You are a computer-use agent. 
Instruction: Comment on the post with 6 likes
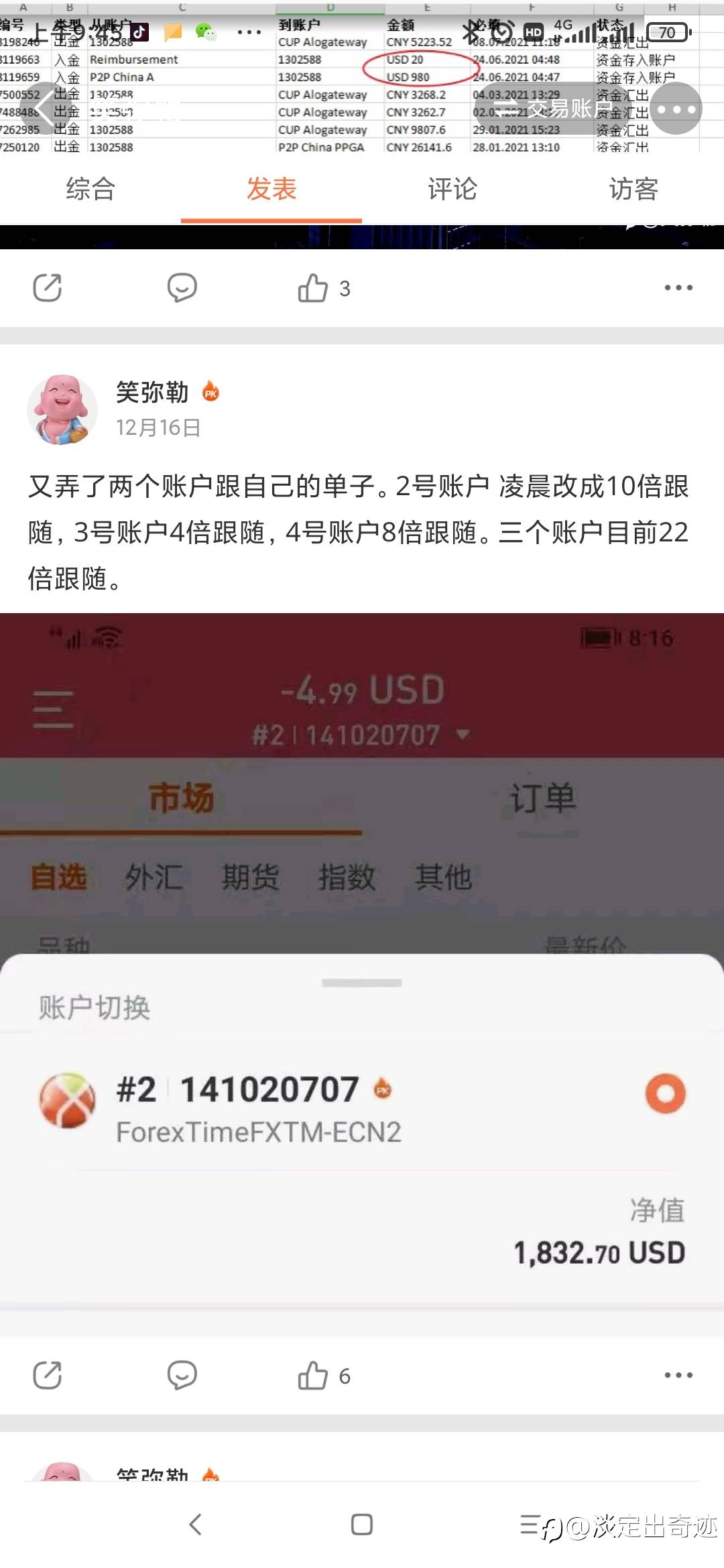tap(182, 1376)
